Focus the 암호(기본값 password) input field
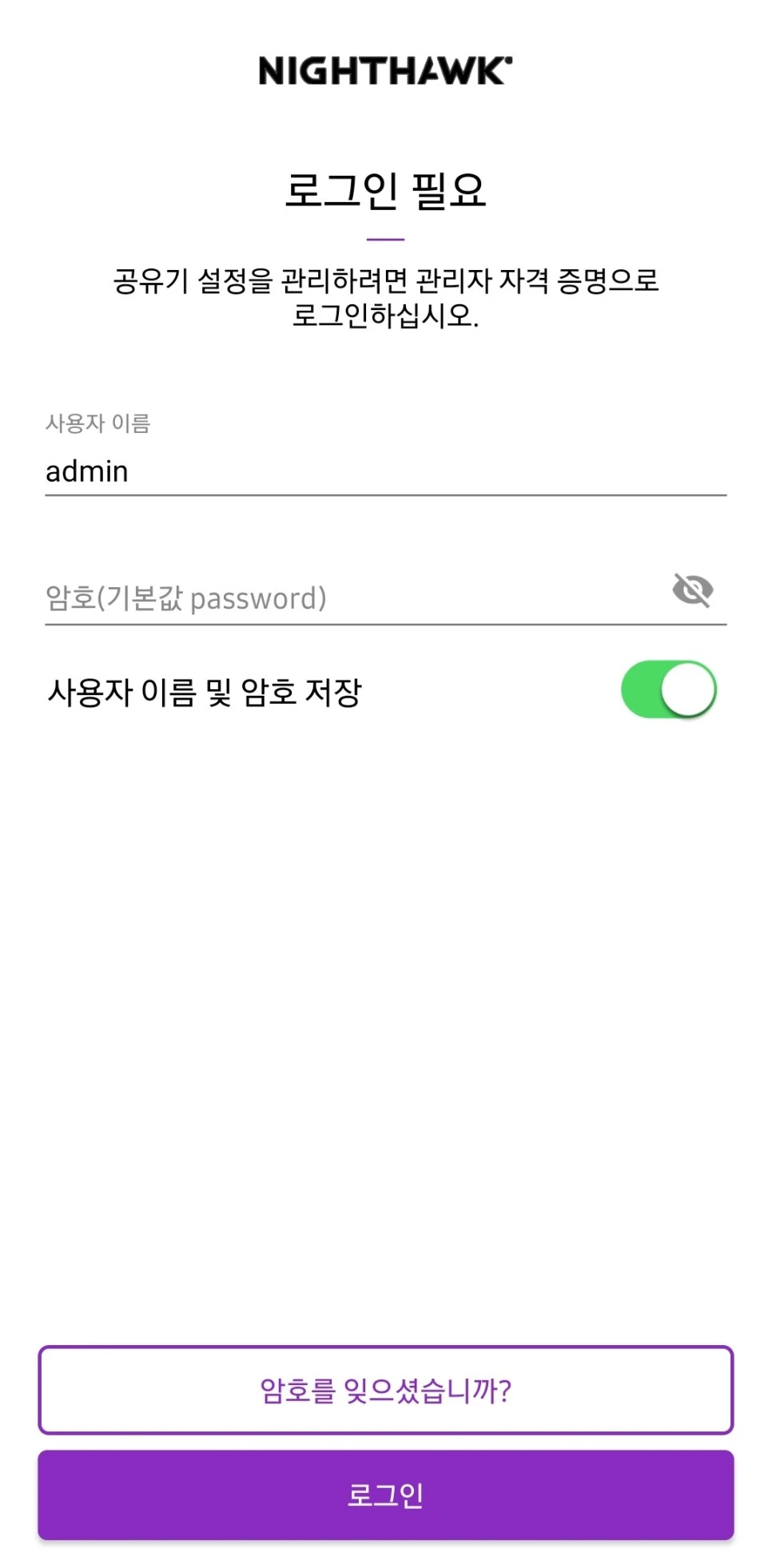This screenshot has height=1568, width=772. (320, 597)
